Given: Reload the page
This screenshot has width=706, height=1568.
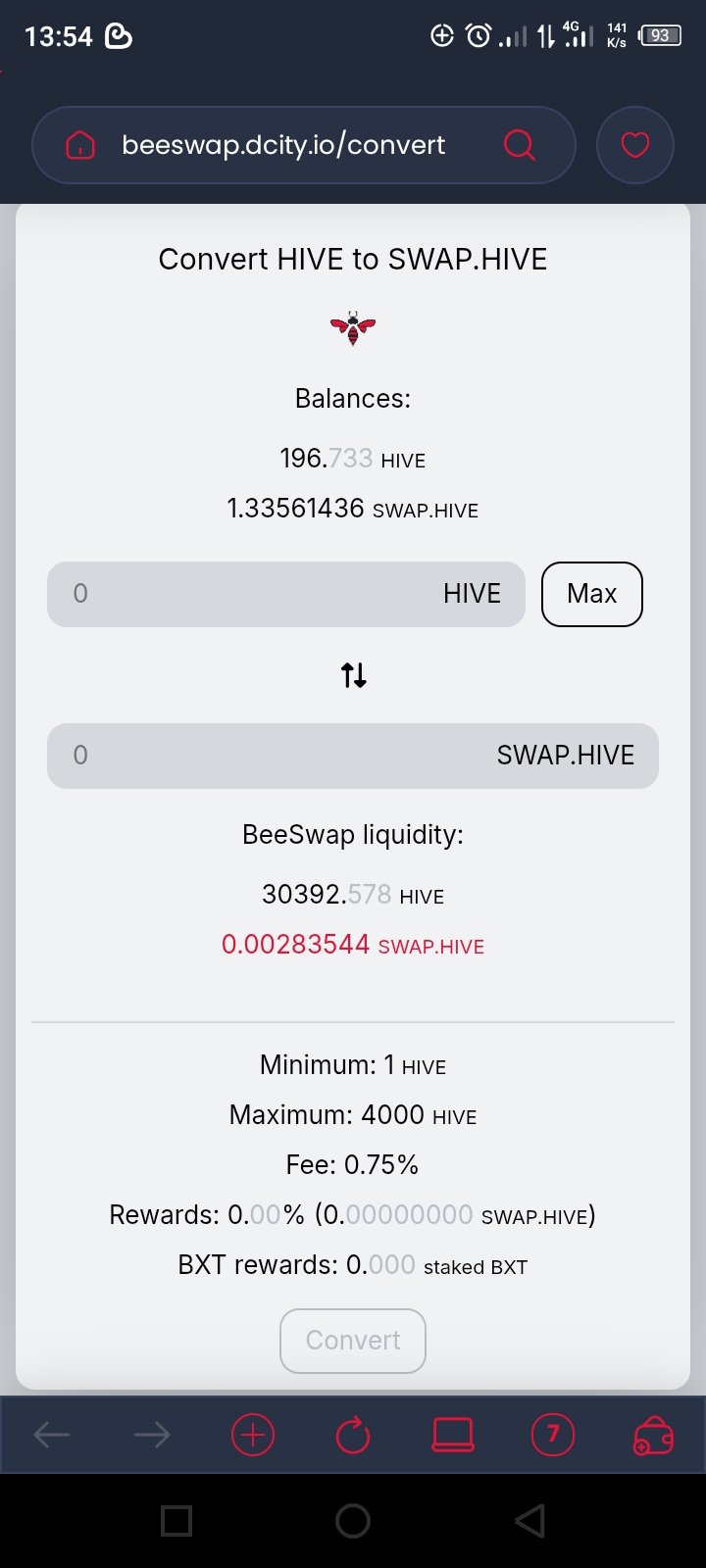Looking at the screenshot, I should point(353,1436).
